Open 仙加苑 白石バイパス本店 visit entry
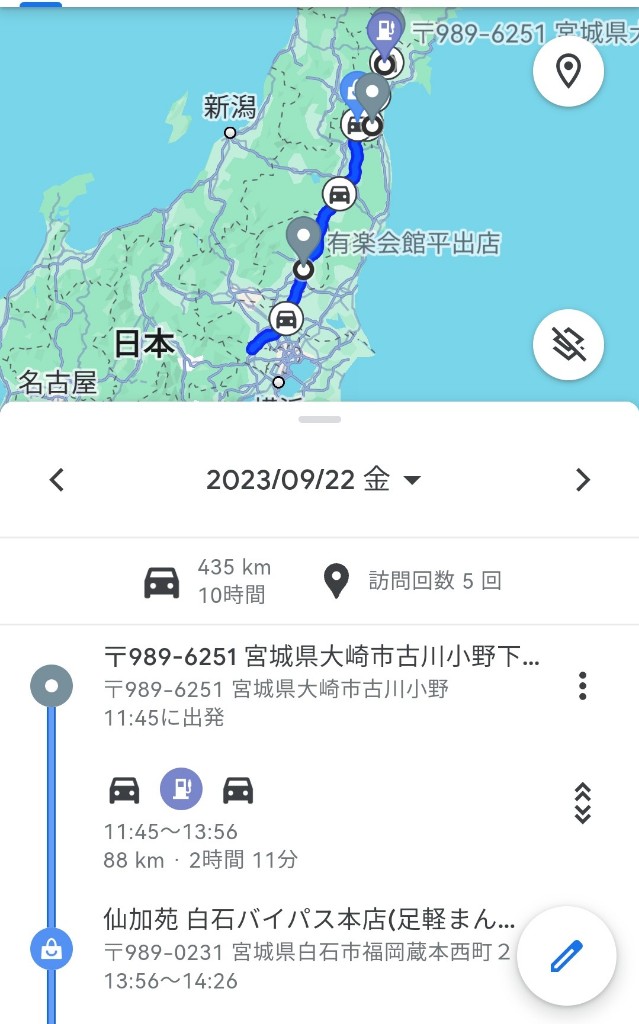The width and height of the screenshot is (639, 1024). pyautogui.click(x=310, y=949)
